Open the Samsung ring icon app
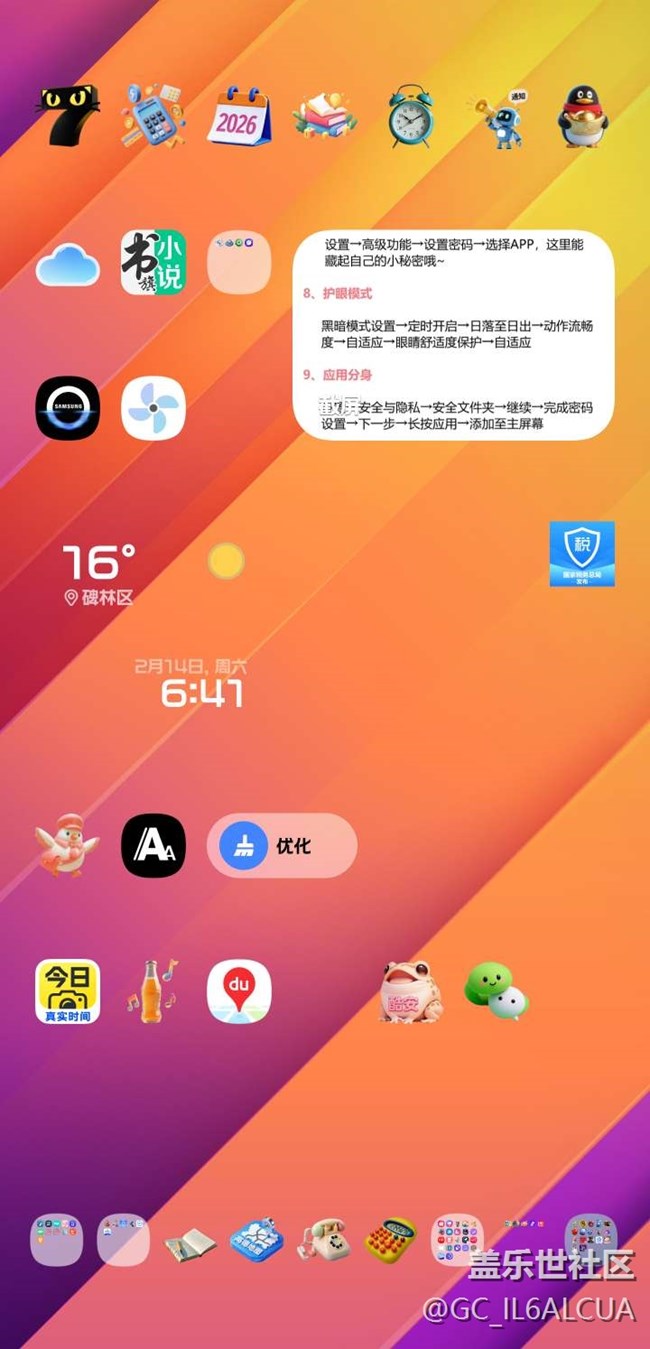 point(67,408)
